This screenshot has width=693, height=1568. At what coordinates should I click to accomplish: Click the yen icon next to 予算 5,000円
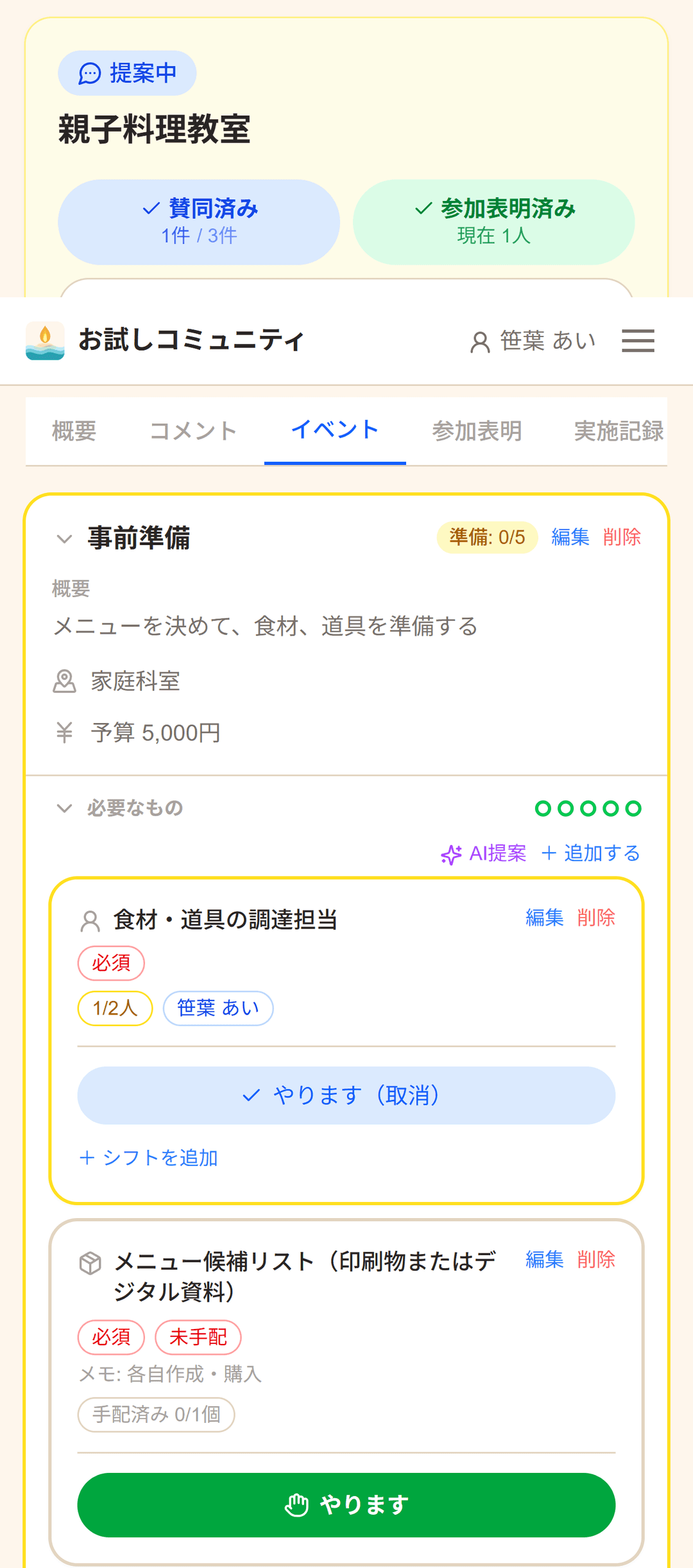tap(64, 733)
